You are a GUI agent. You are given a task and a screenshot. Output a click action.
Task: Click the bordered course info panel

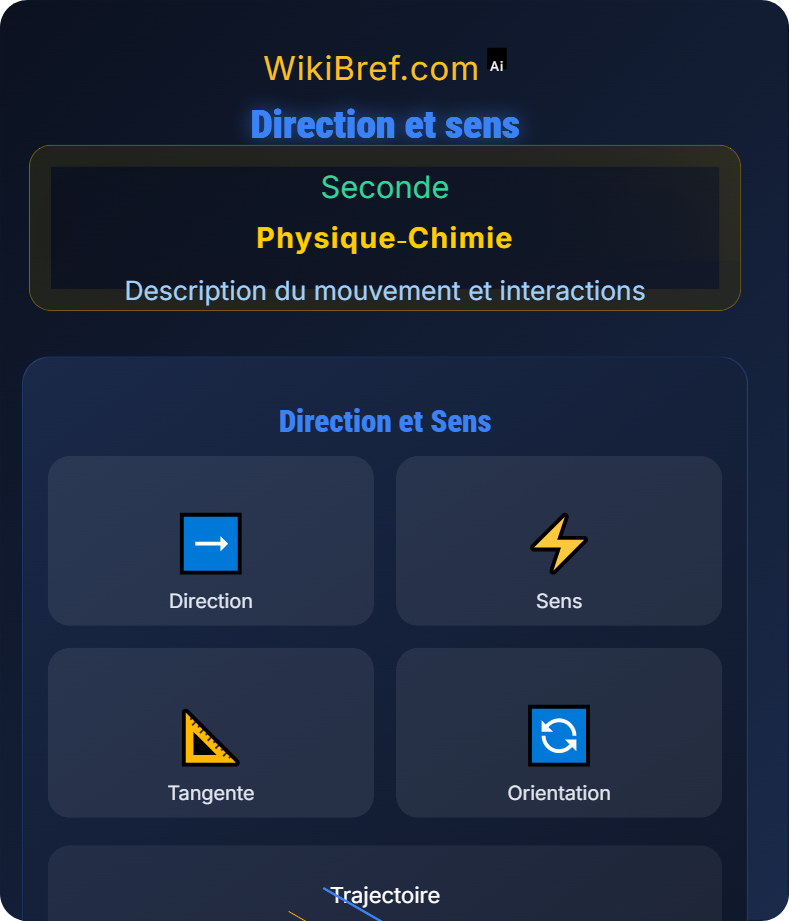click(385, 228)
